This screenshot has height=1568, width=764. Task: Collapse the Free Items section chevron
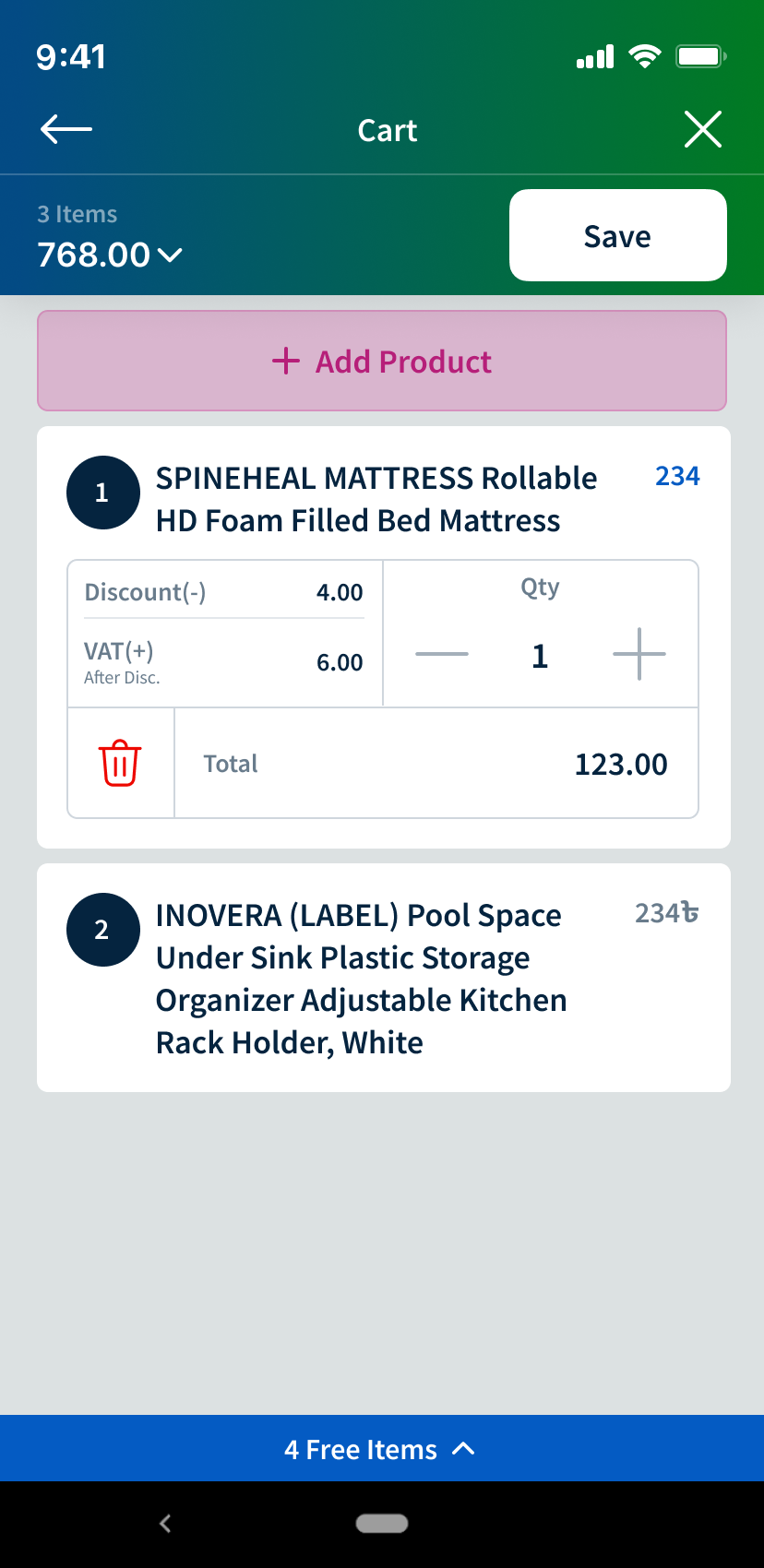pyautogui.click(x=466, y=1448)
